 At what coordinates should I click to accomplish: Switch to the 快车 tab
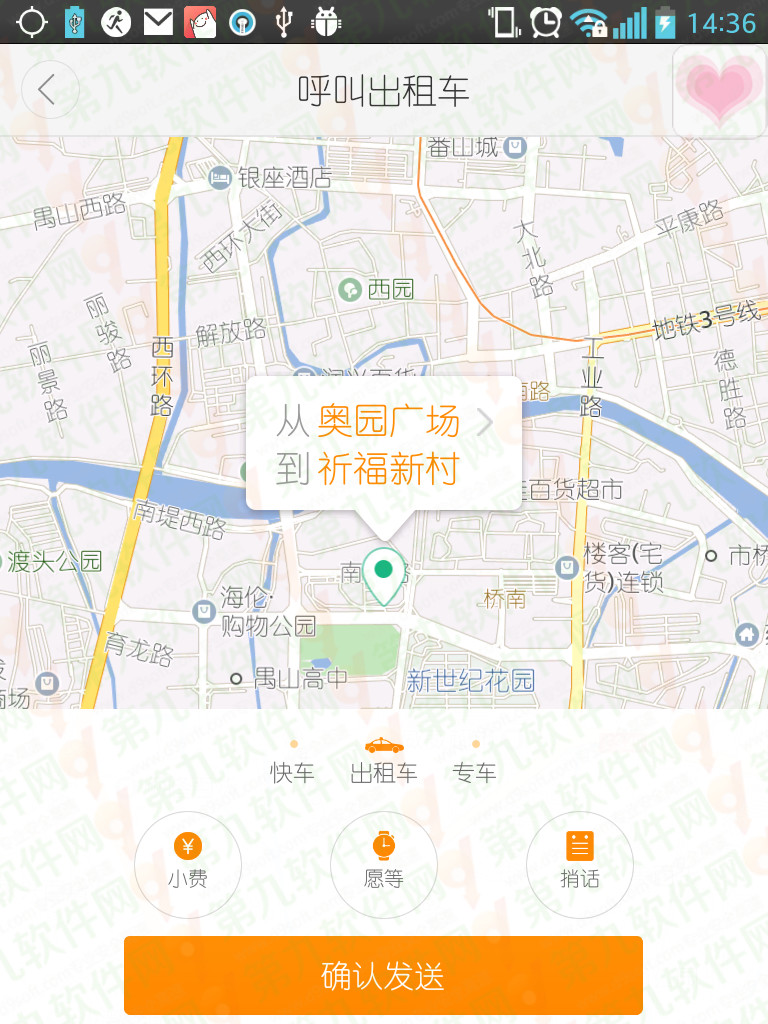click(x=293, y=772)
